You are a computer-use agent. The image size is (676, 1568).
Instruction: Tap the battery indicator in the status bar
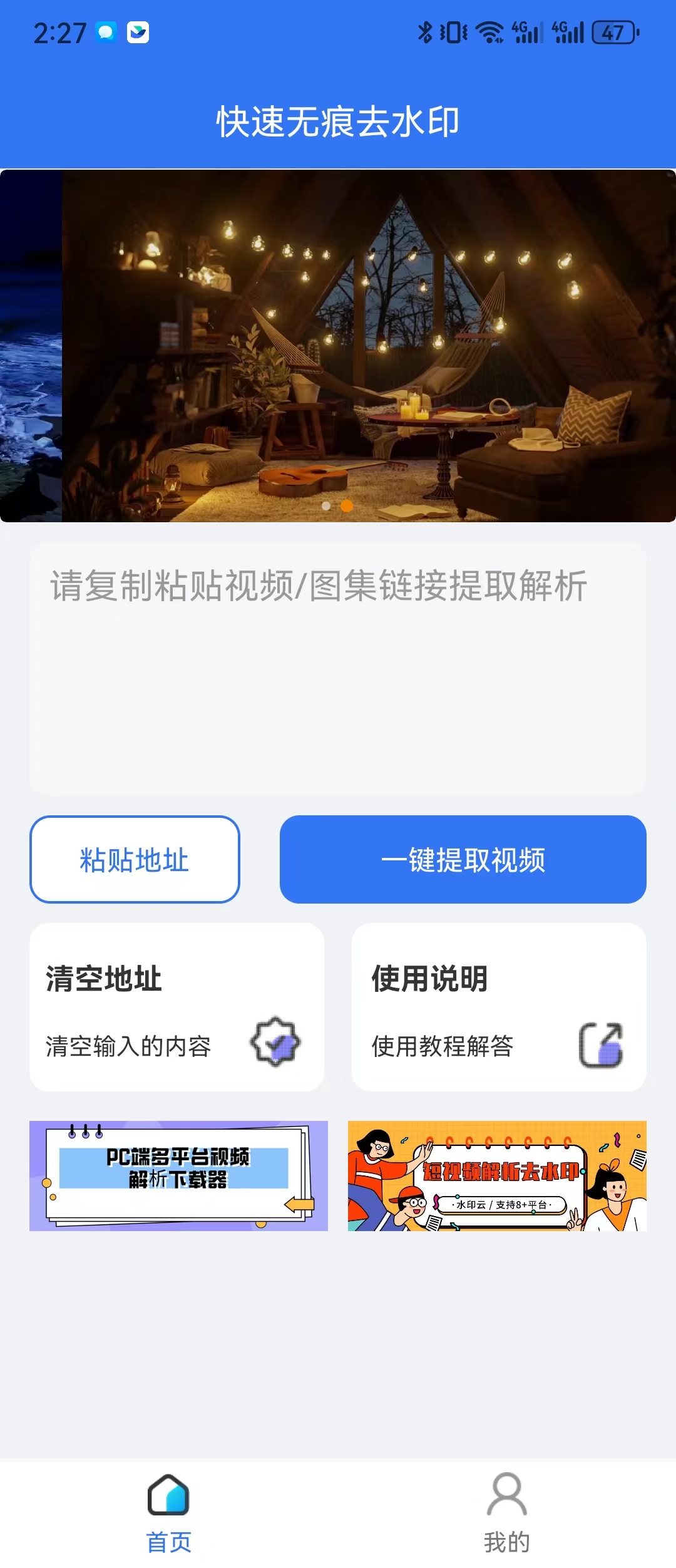[614, 33]
